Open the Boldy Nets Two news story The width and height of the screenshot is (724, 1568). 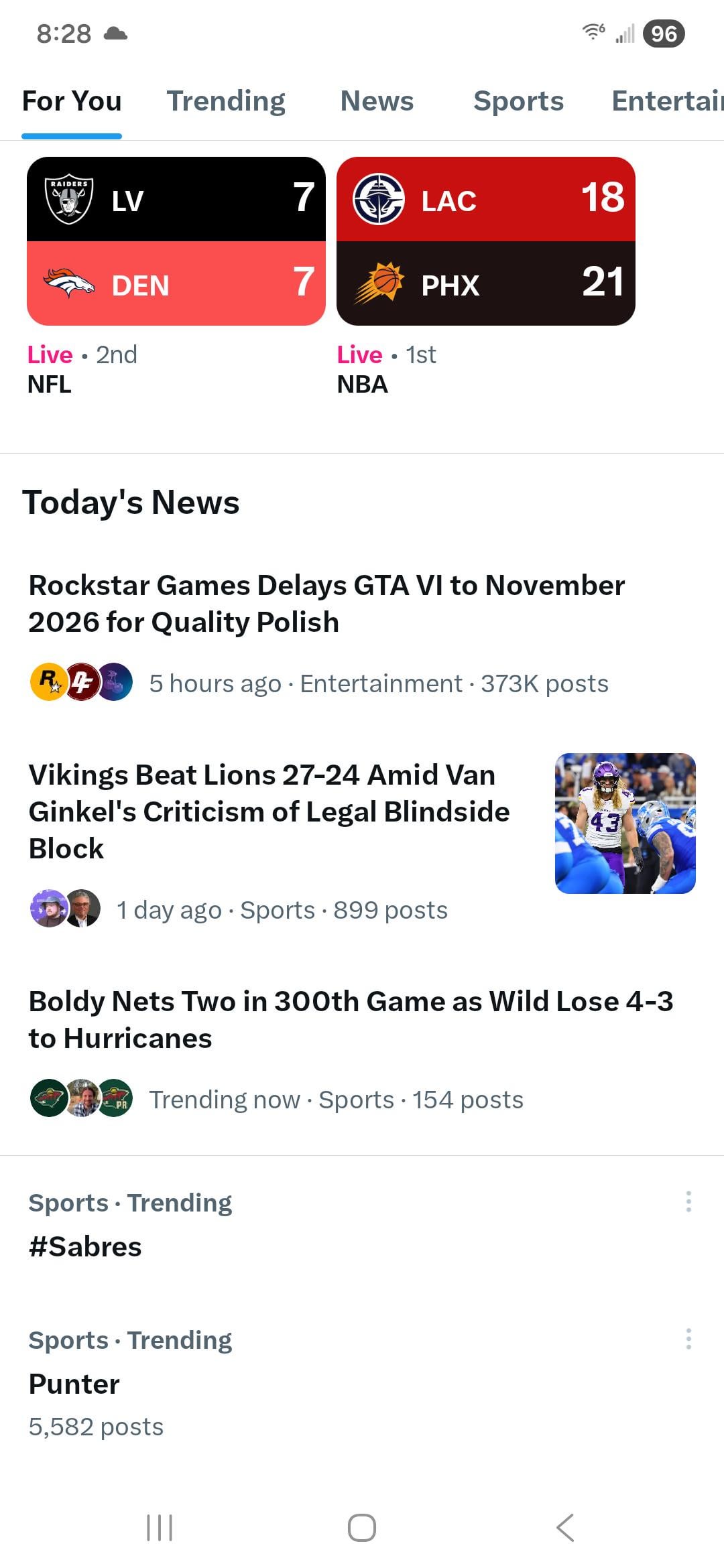click(x=351, y=1019)
